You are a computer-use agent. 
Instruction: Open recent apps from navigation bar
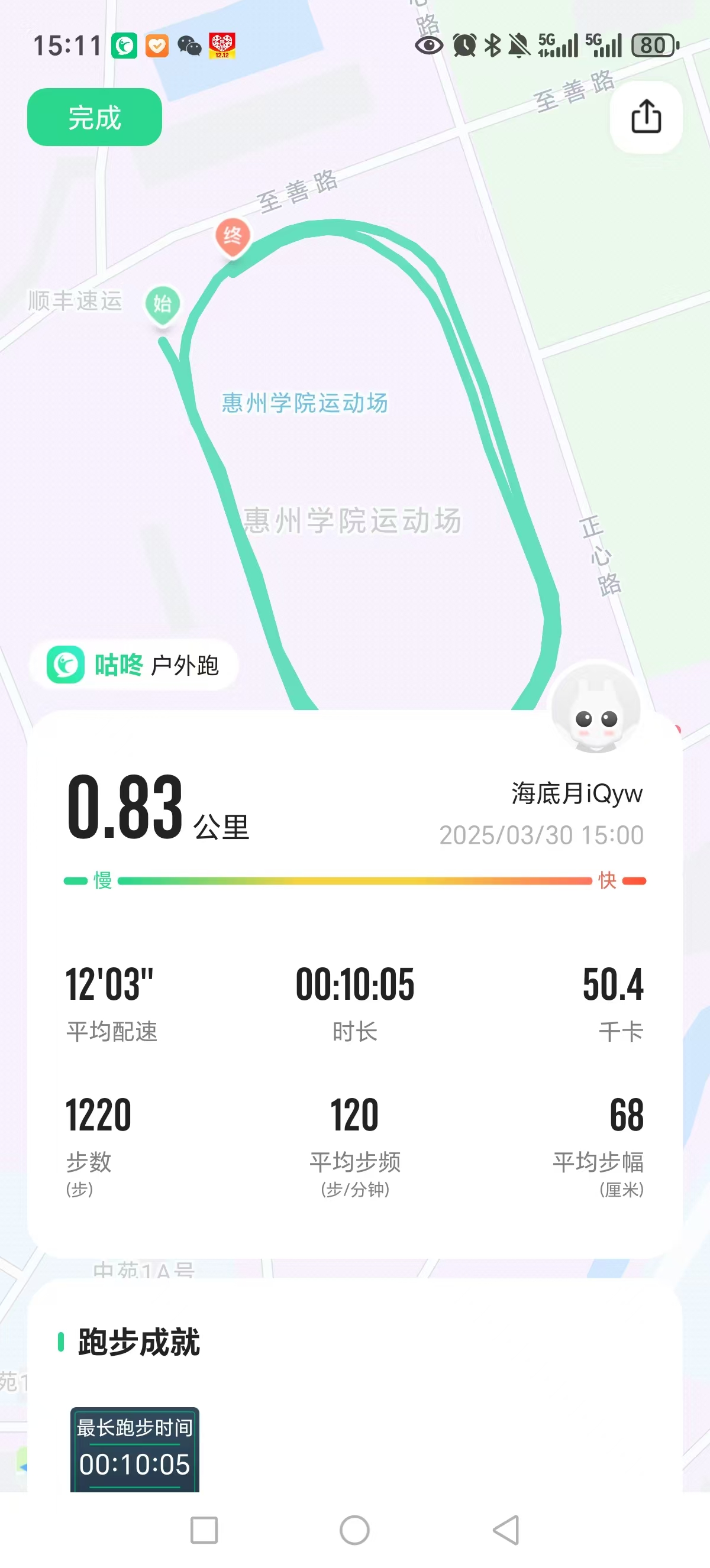pyautogui.click(x=204, y=1530)
